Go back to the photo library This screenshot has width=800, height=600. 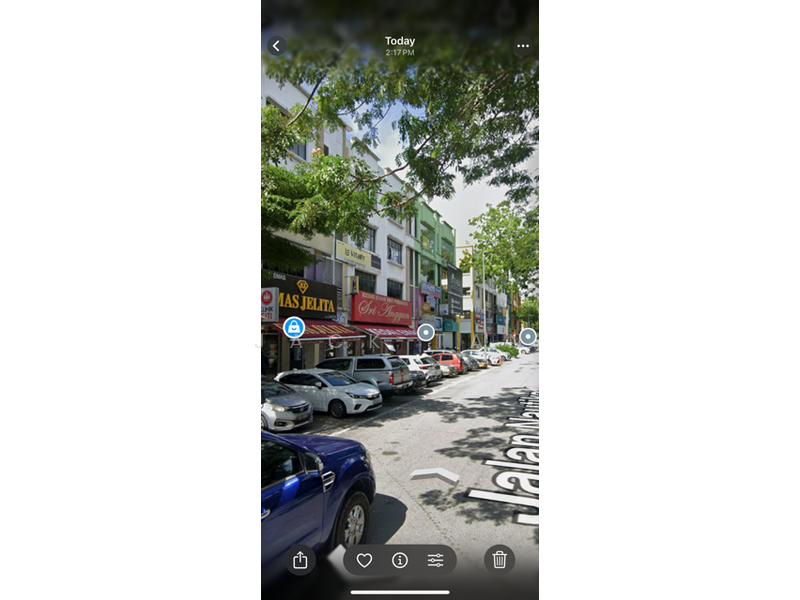pos(277,46)
